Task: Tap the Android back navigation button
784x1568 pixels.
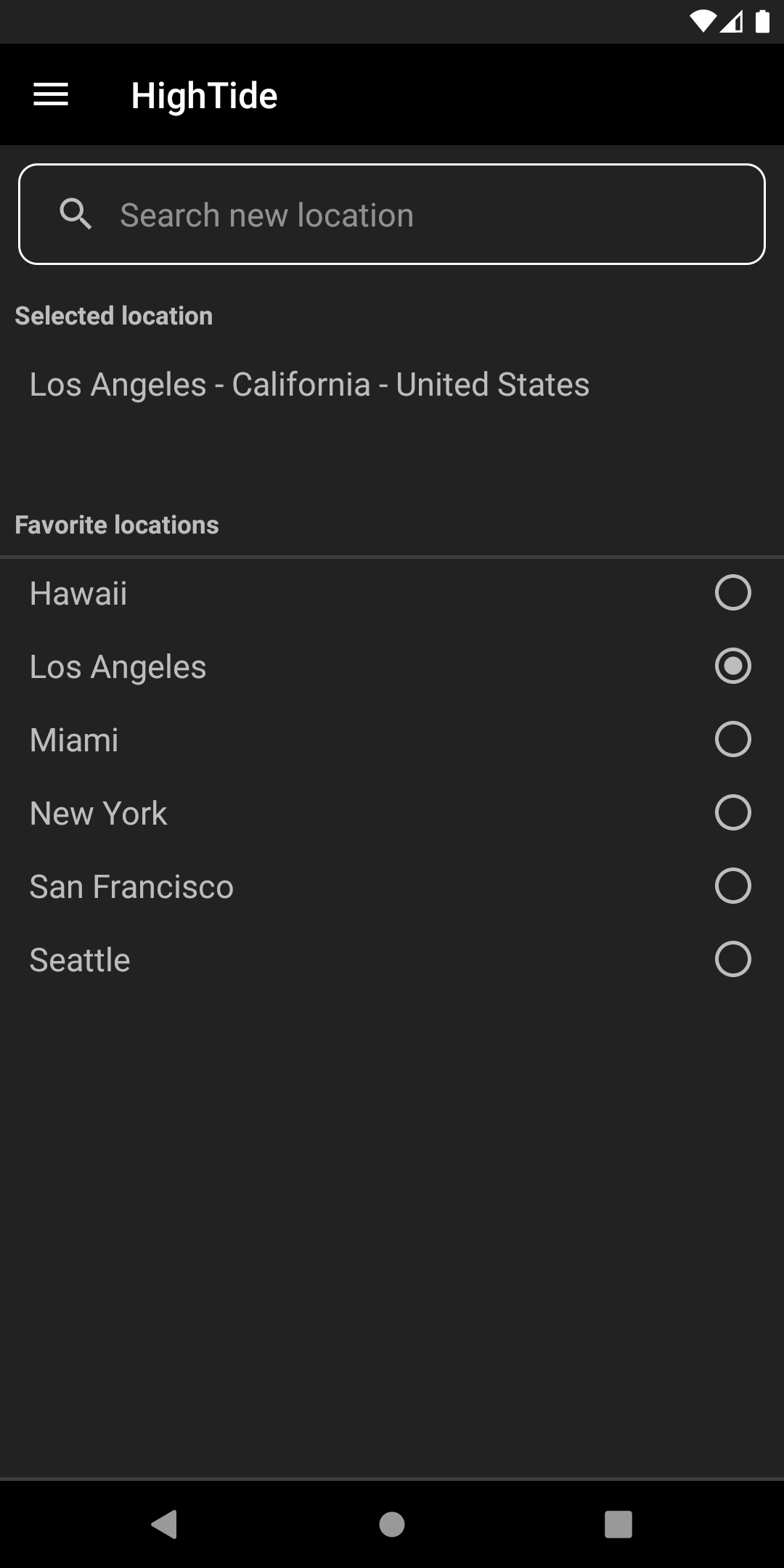Action: [x=166, y=1525]
